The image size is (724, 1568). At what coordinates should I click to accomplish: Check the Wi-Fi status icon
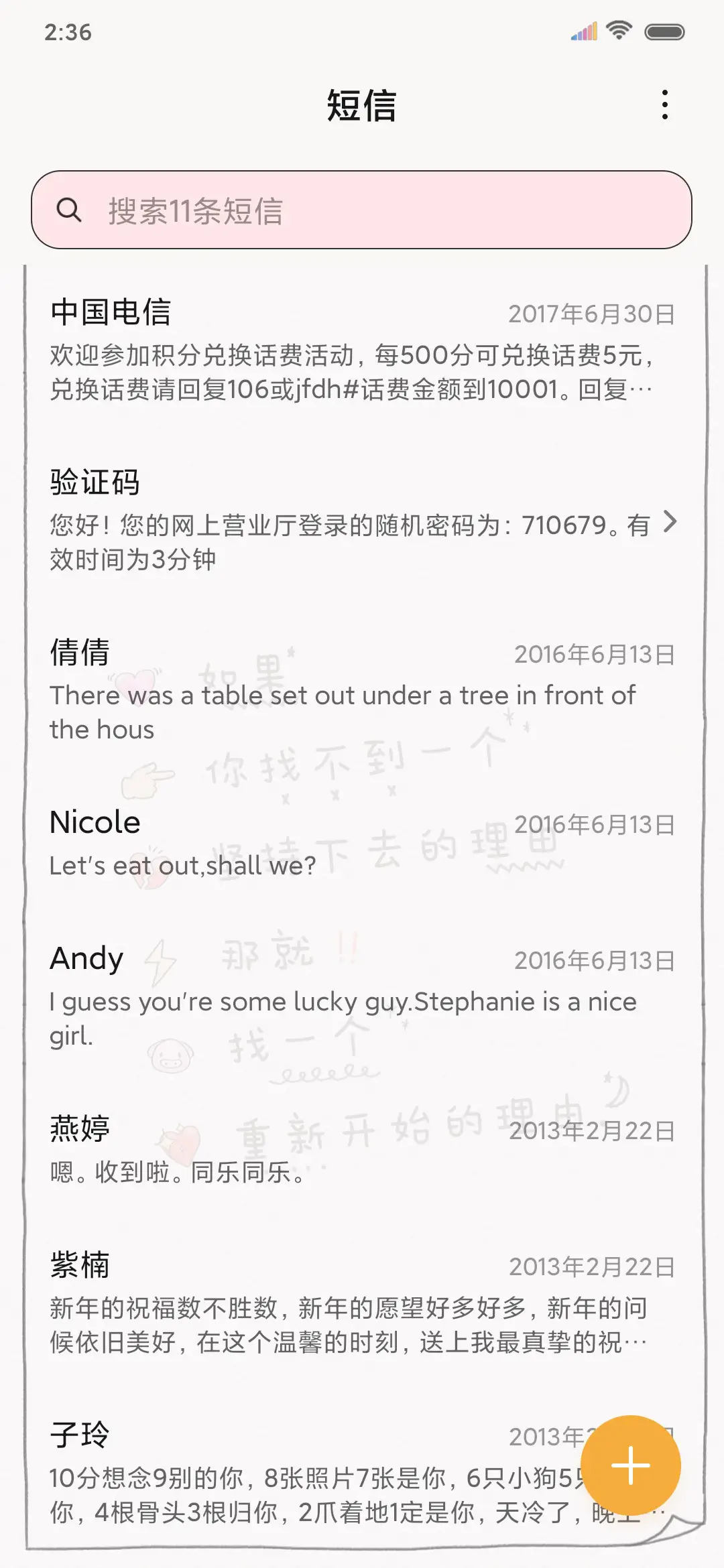coord(618,31)
